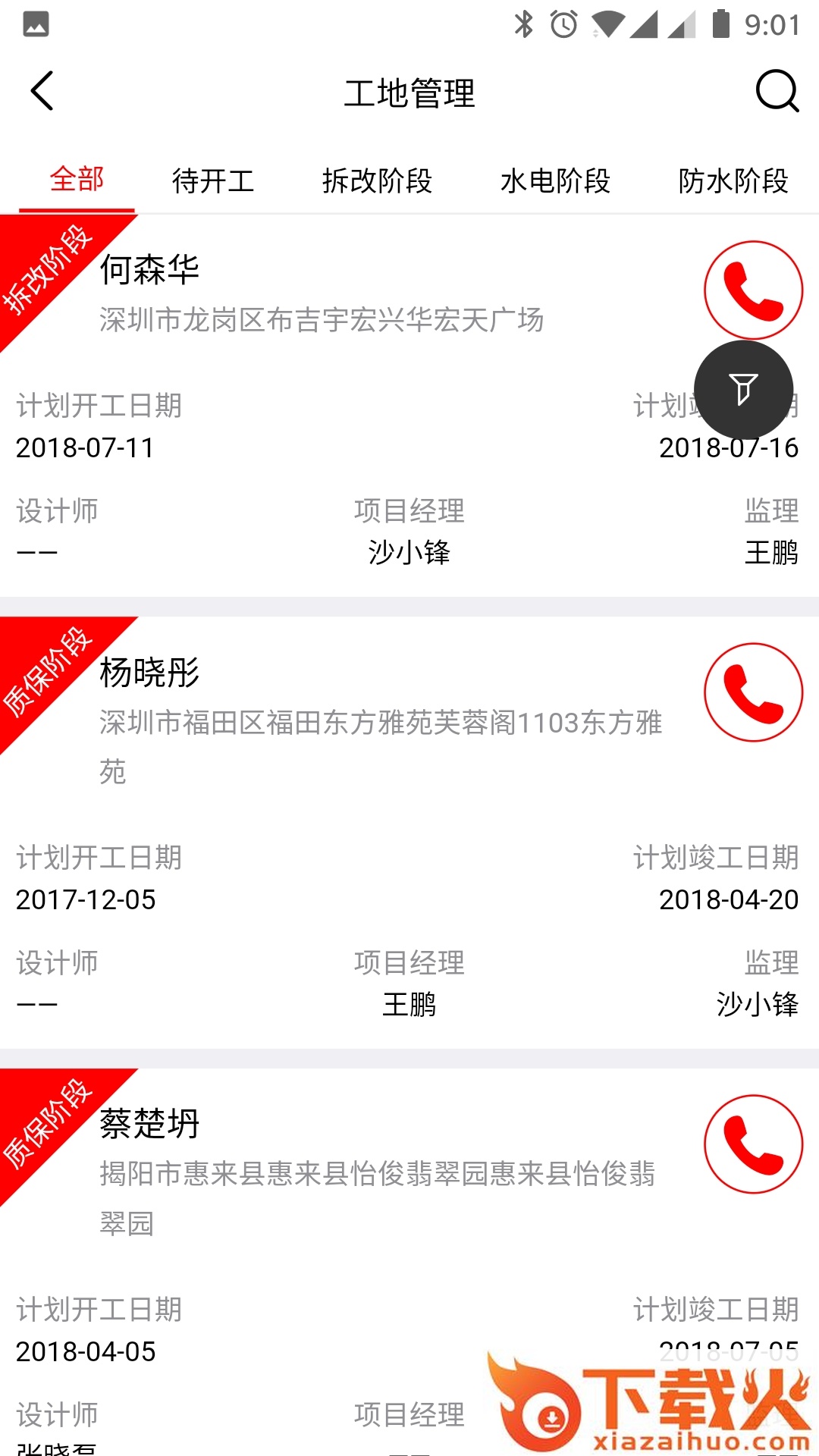Image resolution: width=819 pixels, height=1456 pixels.
Task: Switch to the 待开工 tab
Action: coord(213,181)
